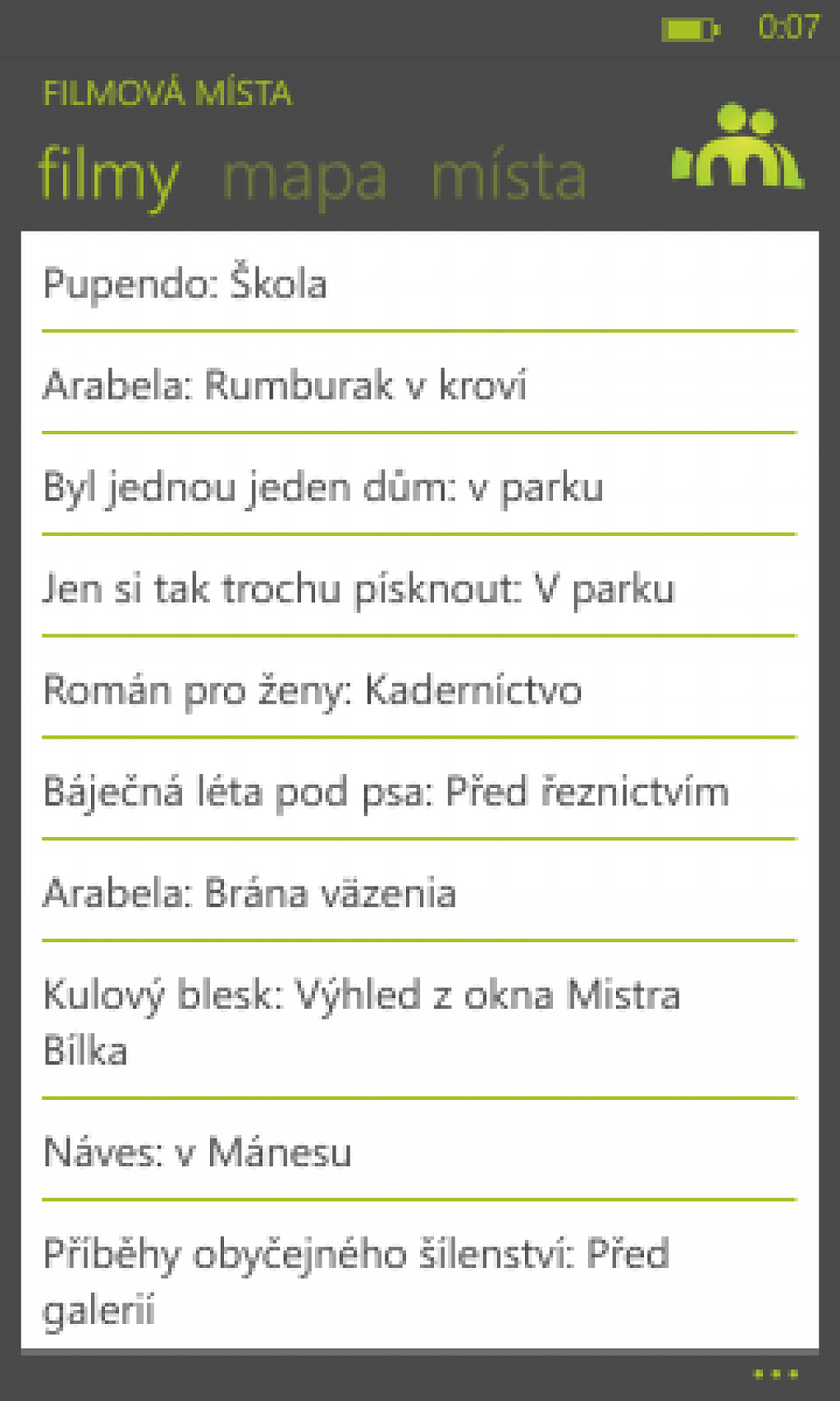Viewport: 840px width, 1401px height.
Task: Open Báječná léta pod psa entry
Action: pyautogui.click(x=420, y=791)
